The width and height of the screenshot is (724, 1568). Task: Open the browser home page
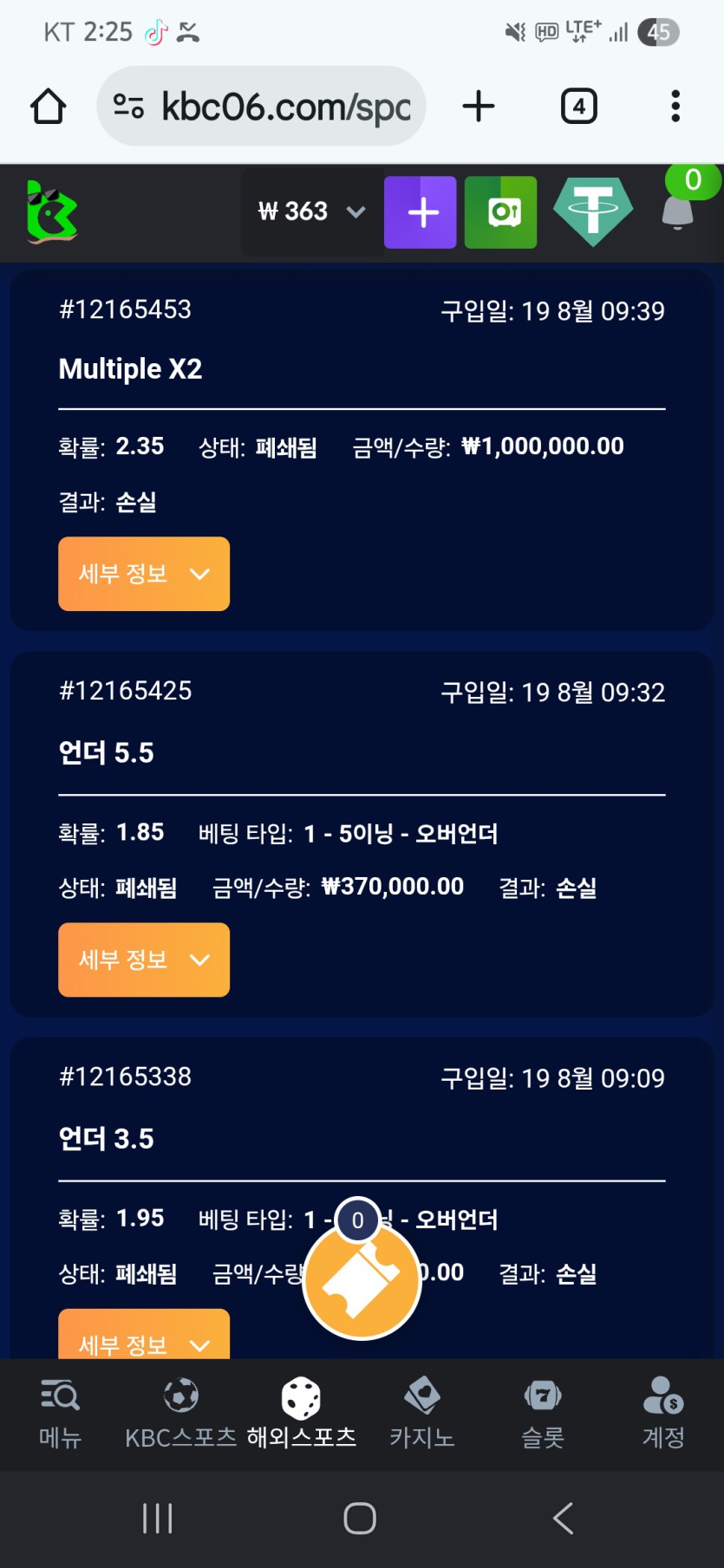[49, 107]
